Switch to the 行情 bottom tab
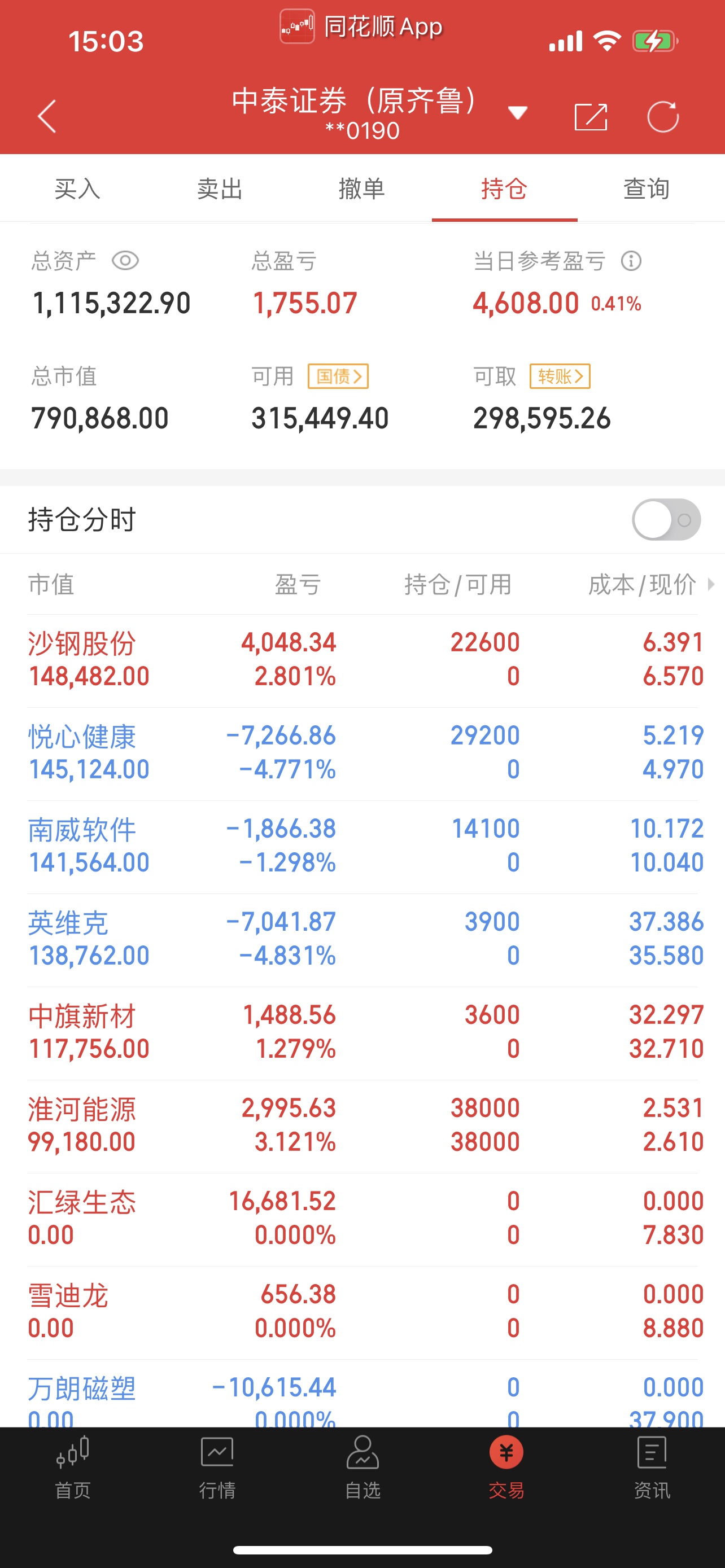 click(x=217, y=1468)
